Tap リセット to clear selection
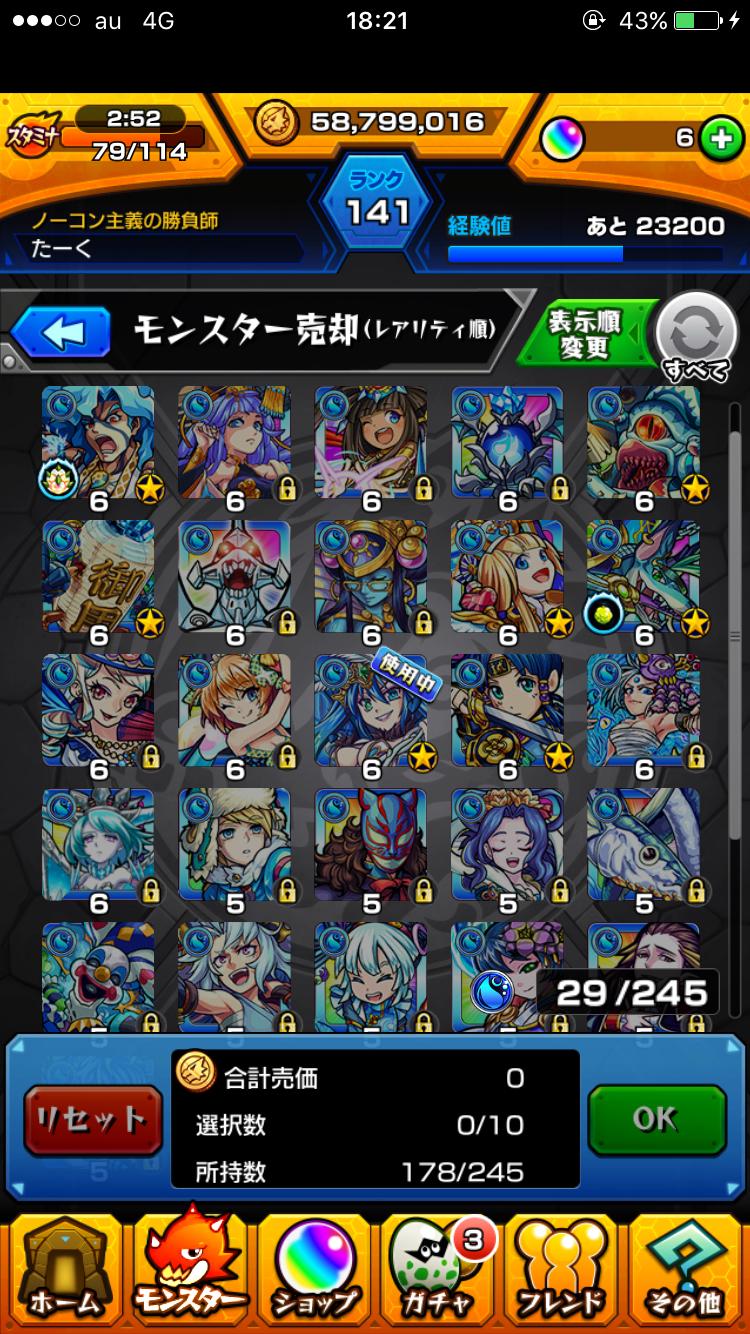The height and width of the screenshot is (1334, 750). coord(92,1121)
